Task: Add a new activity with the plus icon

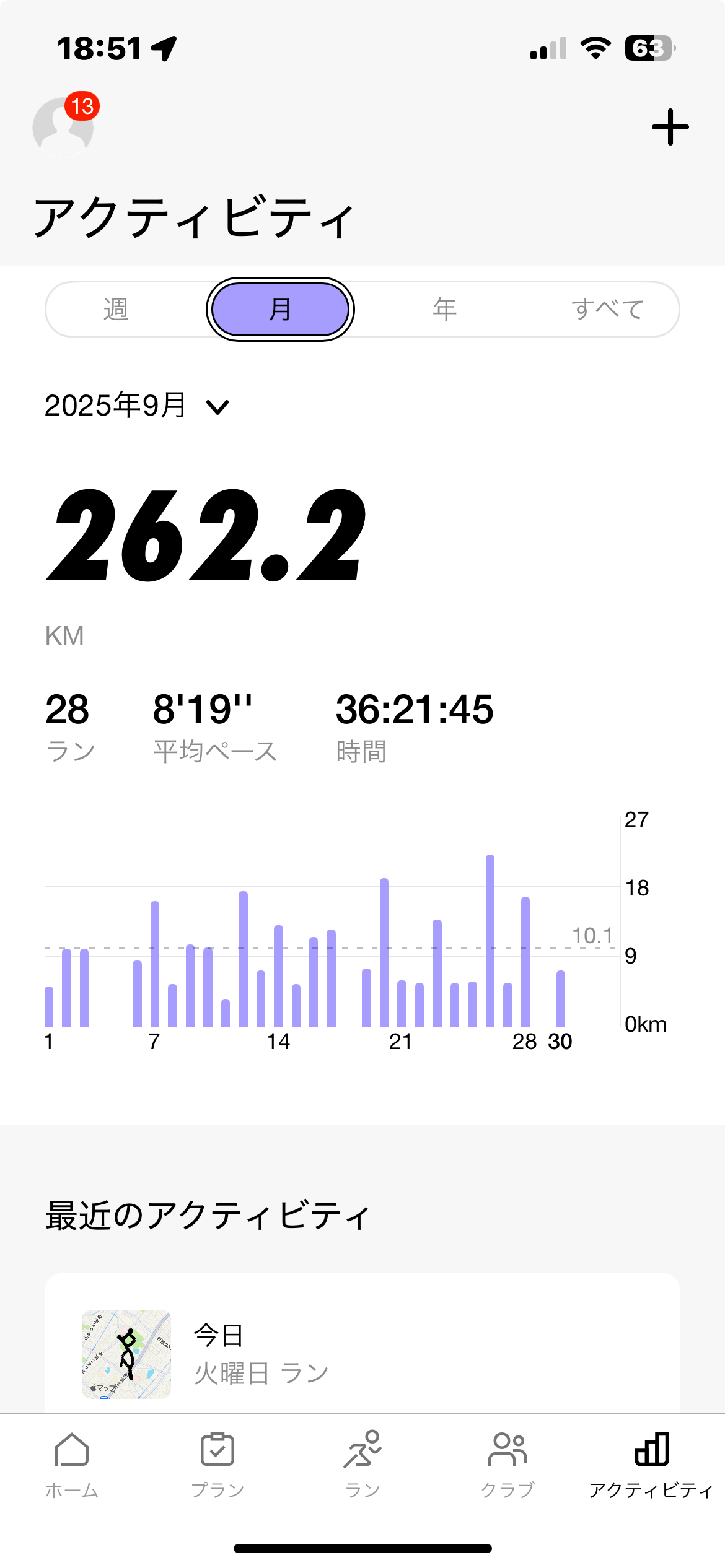Action: point(670,127)
